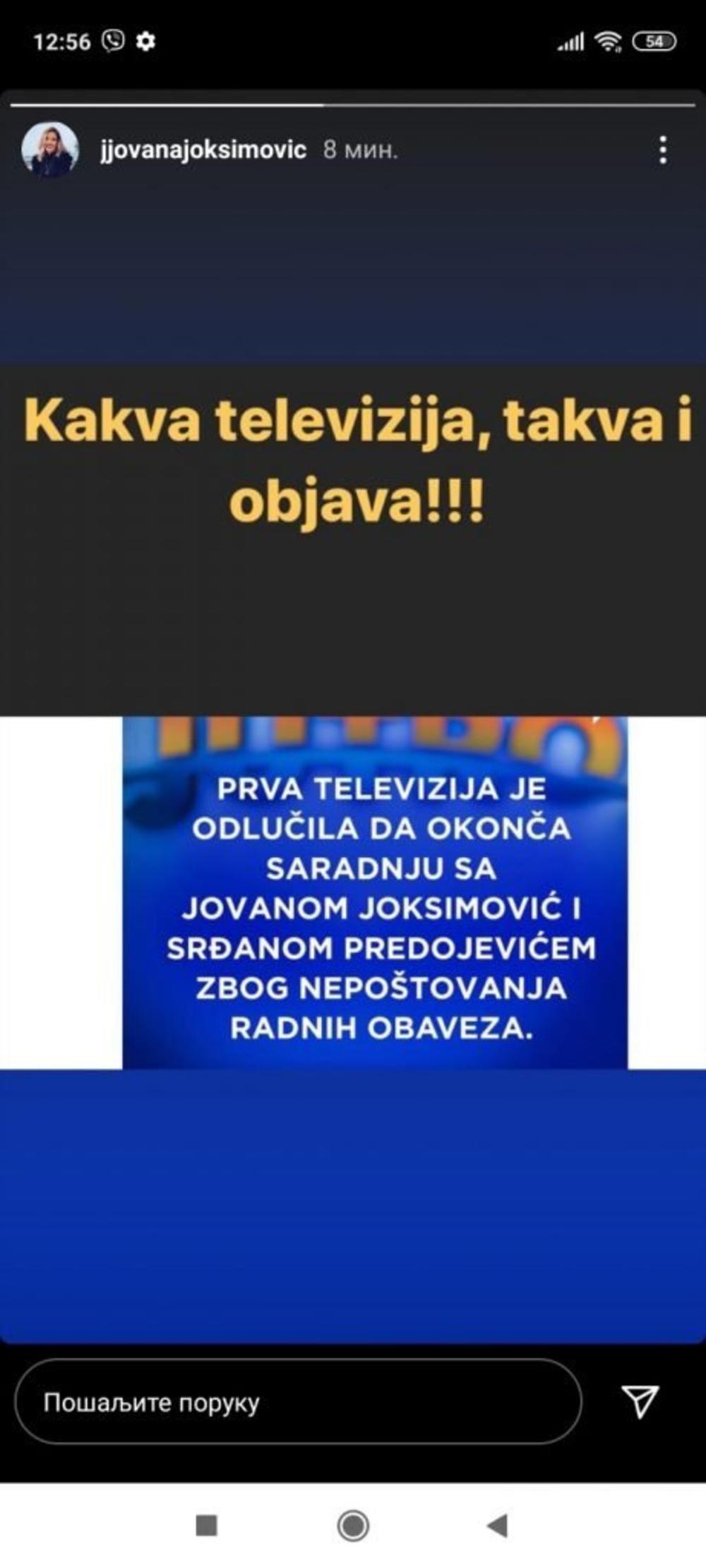Return to the home screen
The image size is (706, 1568).
[x=353, y=1525]
